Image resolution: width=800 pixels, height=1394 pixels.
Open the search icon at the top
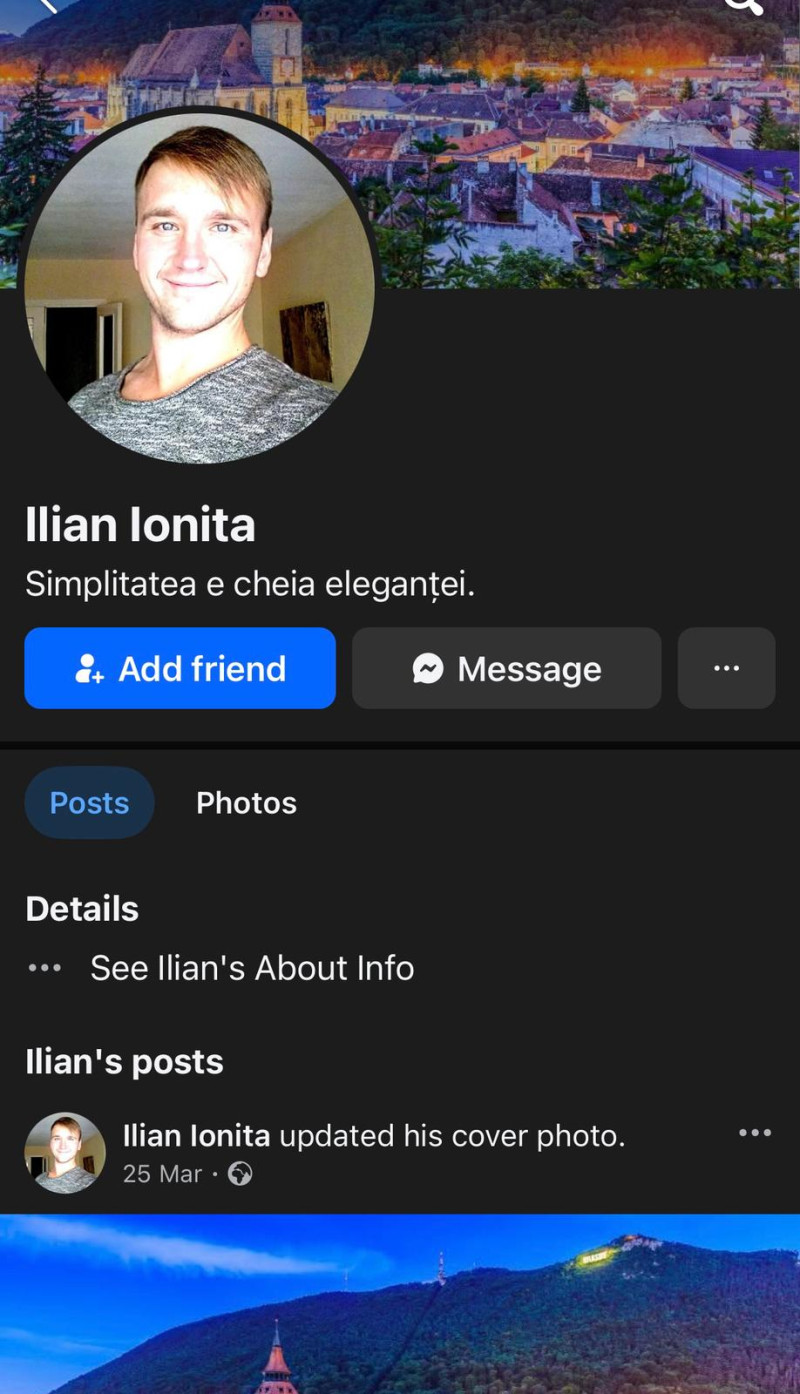pyautogui.click(x=742, y=6)
